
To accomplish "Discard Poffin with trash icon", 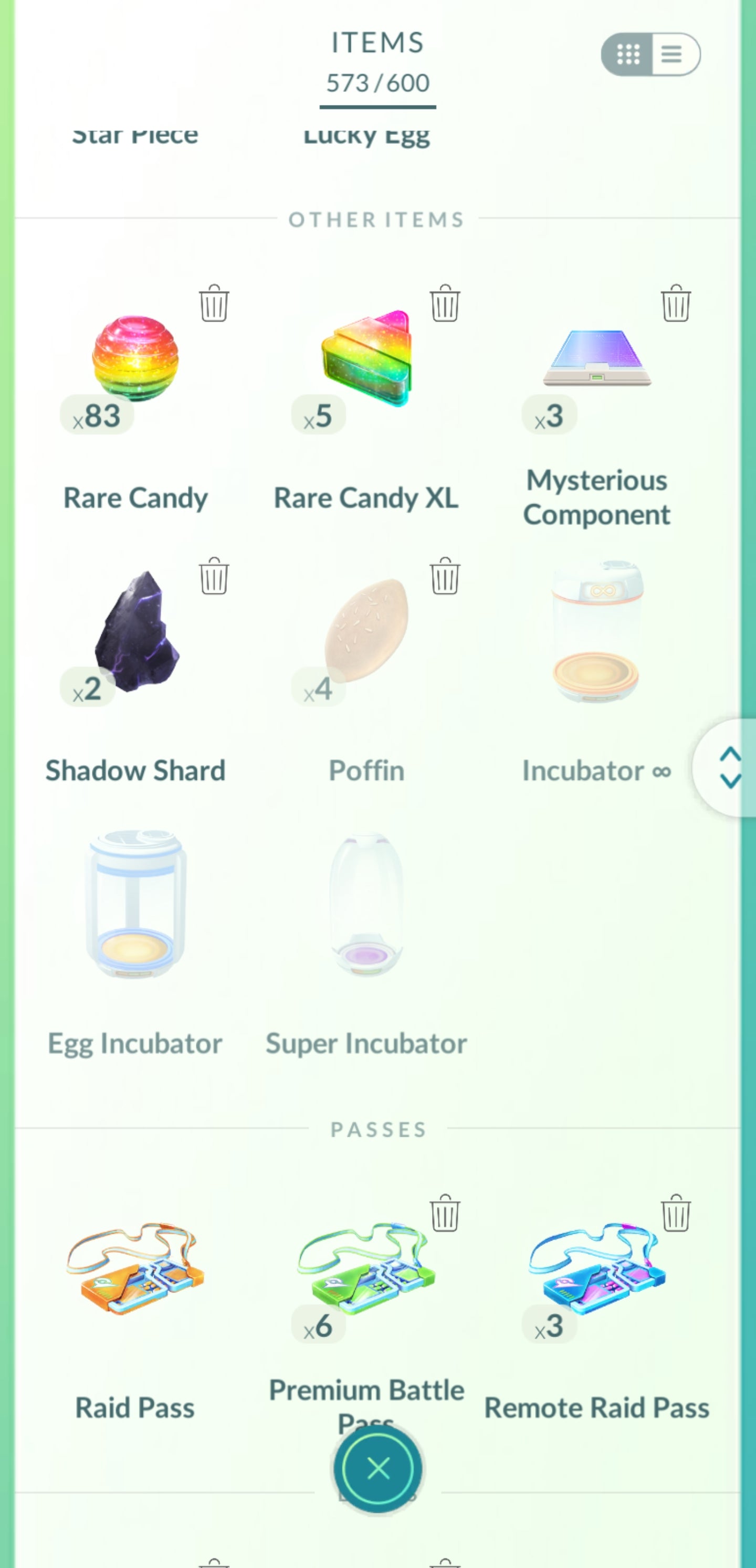I will click(445, 576).
